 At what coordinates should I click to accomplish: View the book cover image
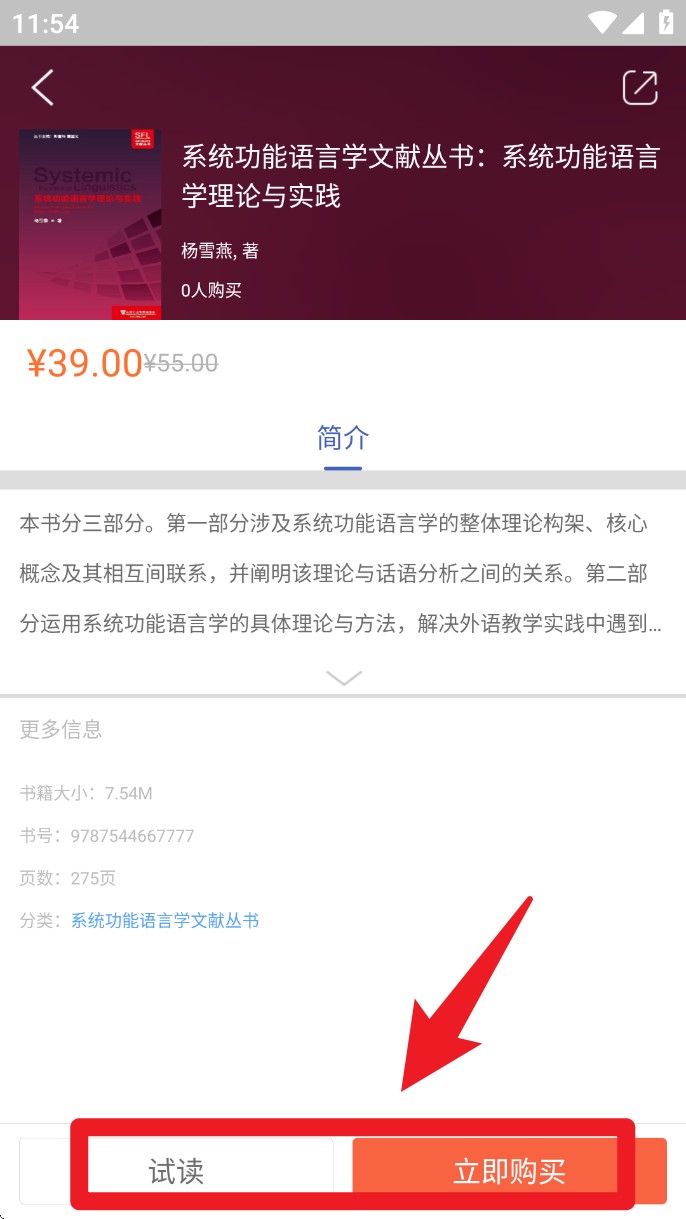90,222
